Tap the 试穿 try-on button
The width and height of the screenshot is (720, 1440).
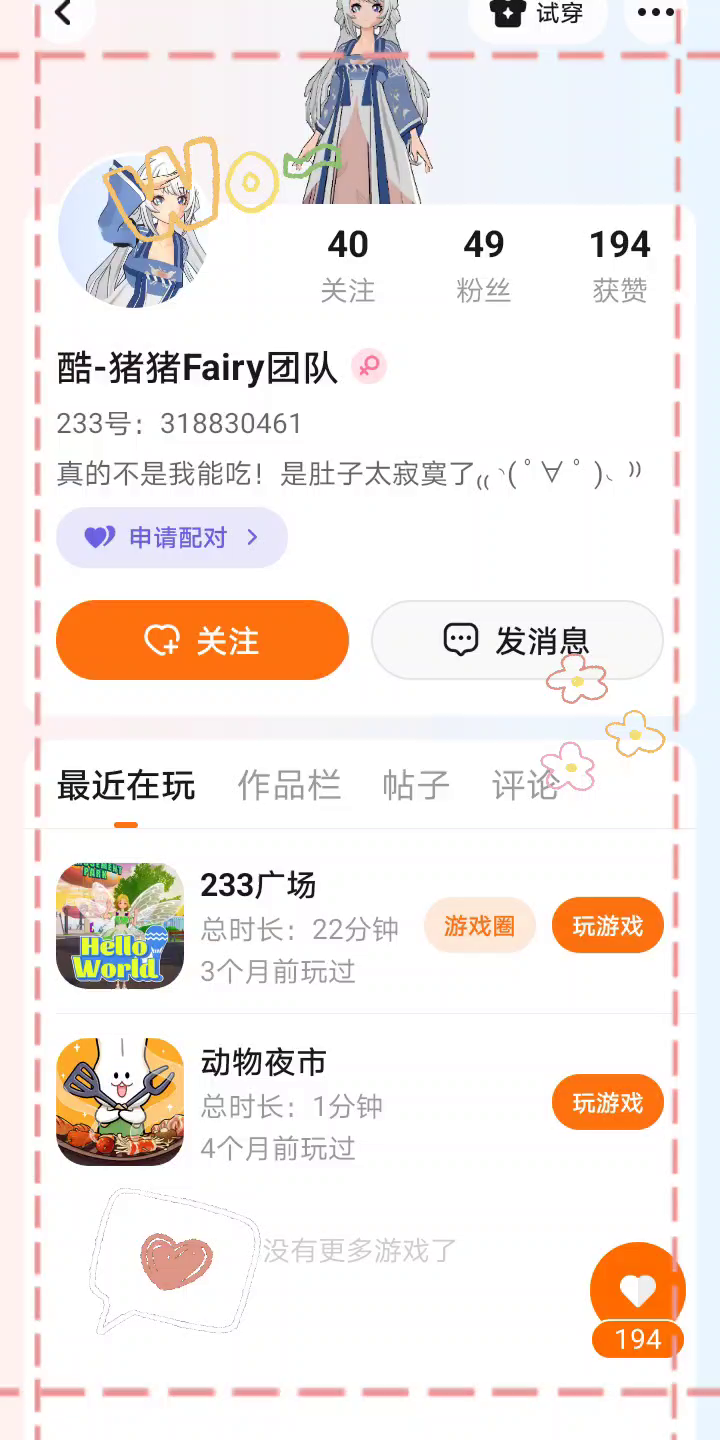pyautogui.click(x=538, y=14)
